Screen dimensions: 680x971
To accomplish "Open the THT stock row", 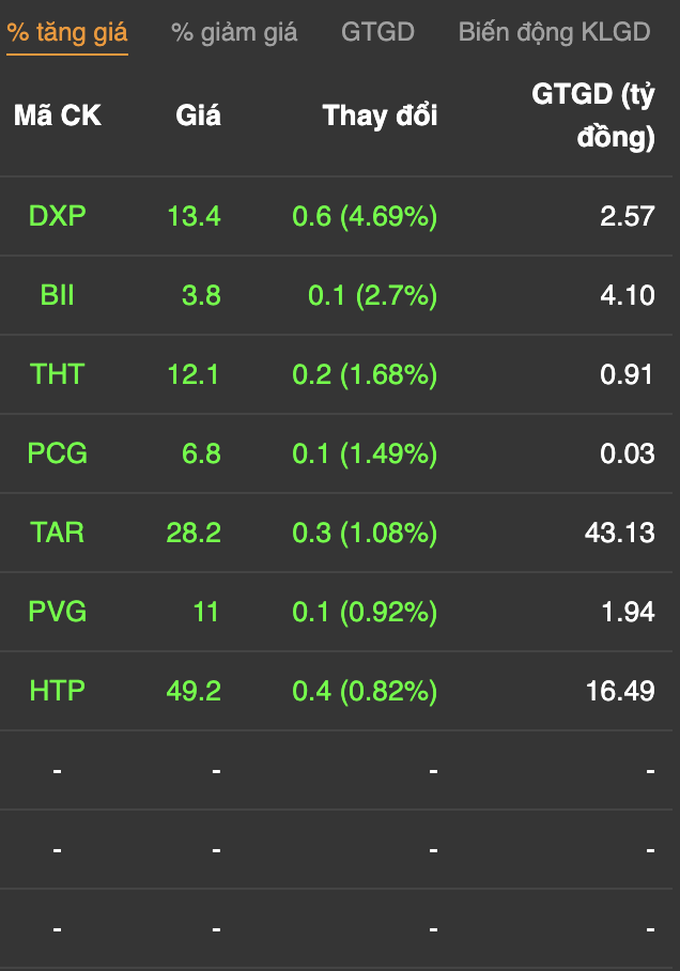I will (x=57, y=374).
